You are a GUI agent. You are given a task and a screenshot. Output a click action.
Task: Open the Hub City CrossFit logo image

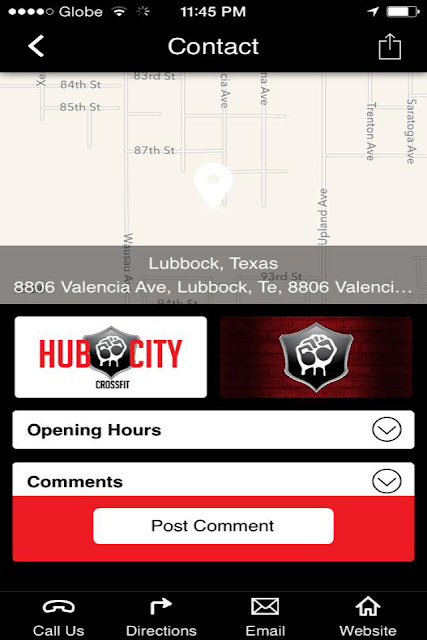(111, 357)
